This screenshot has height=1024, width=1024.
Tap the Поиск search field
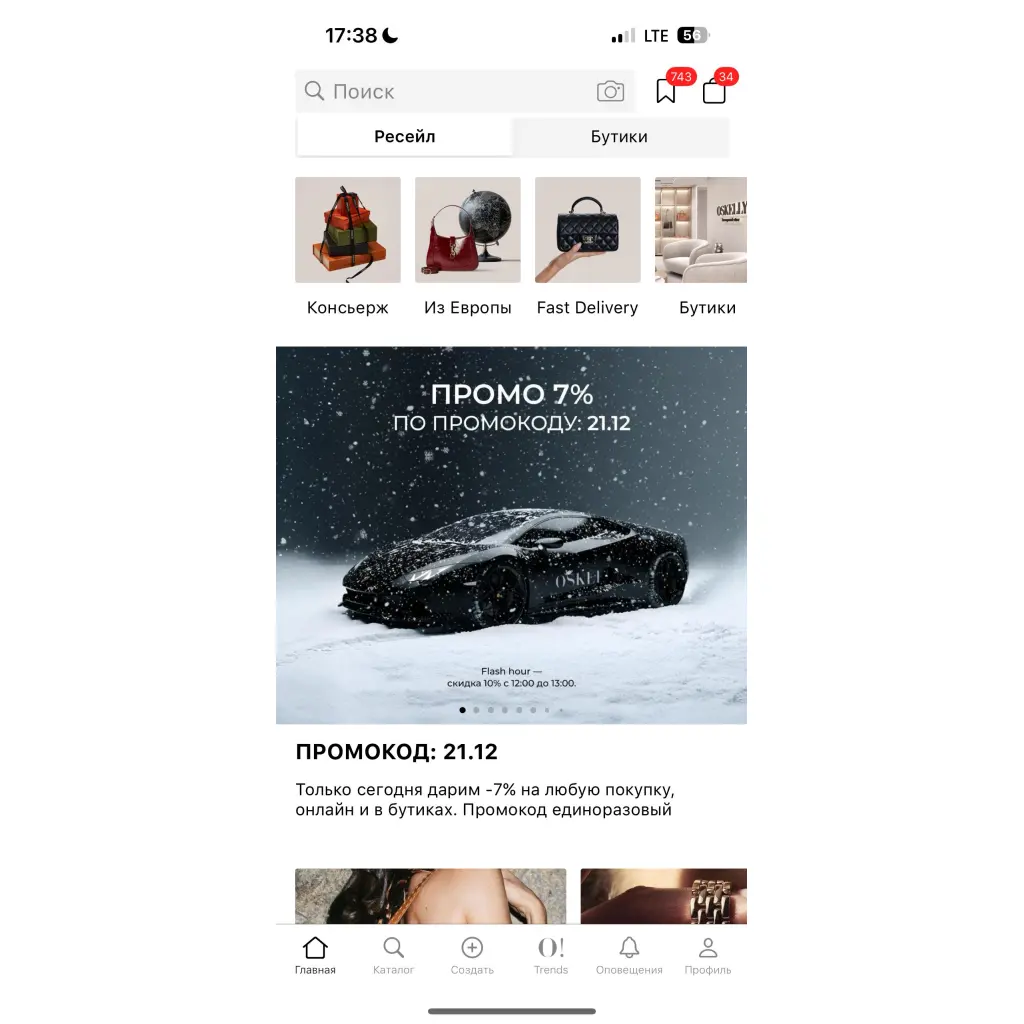440,91
